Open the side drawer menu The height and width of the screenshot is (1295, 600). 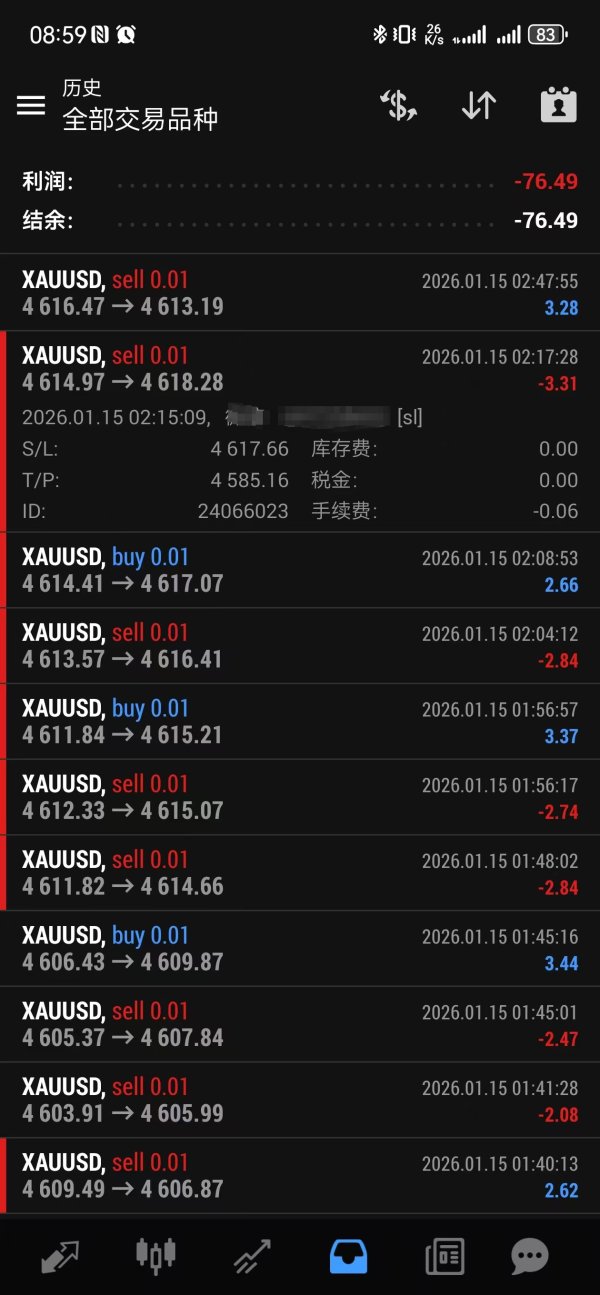tap(31, 105)
